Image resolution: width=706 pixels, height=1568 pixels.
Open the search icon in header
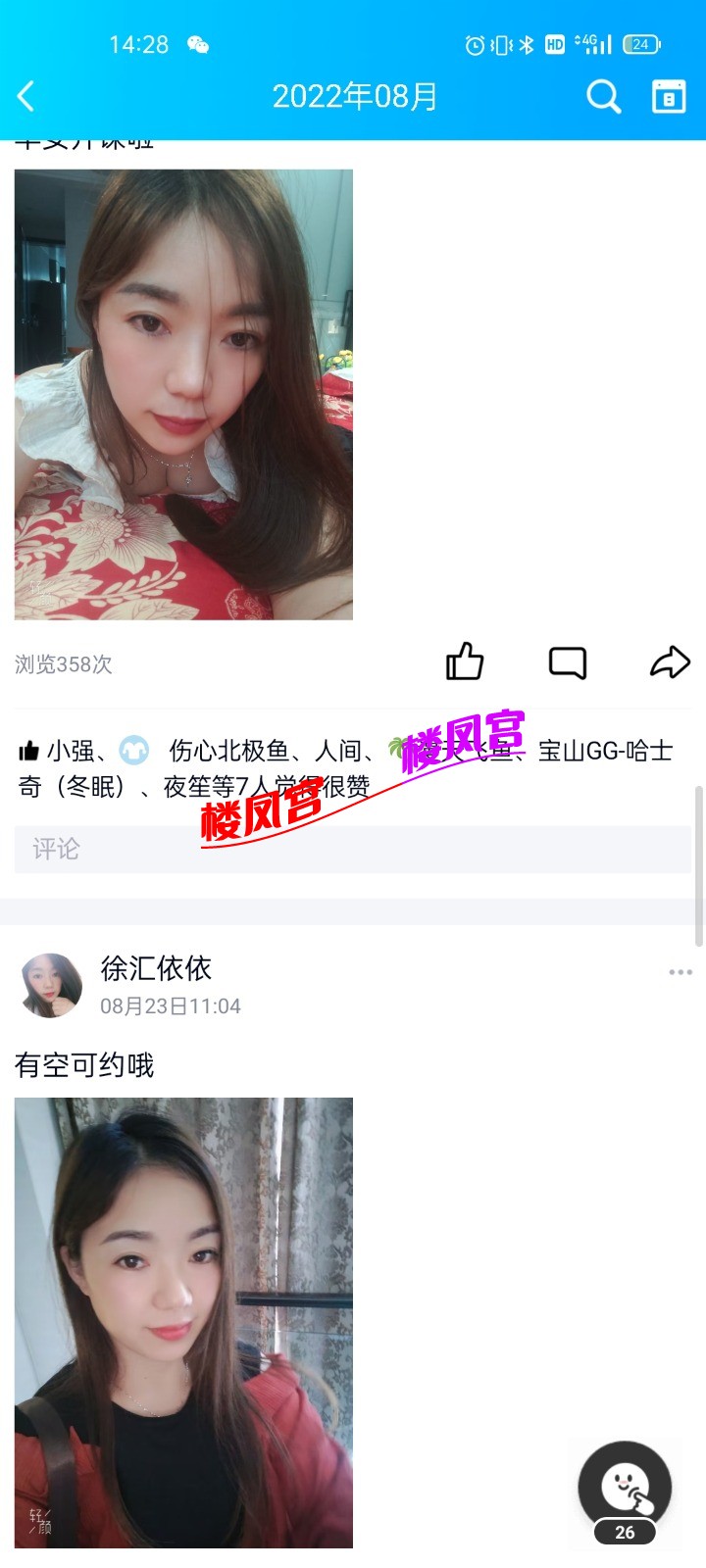click(x=603, y=96)
